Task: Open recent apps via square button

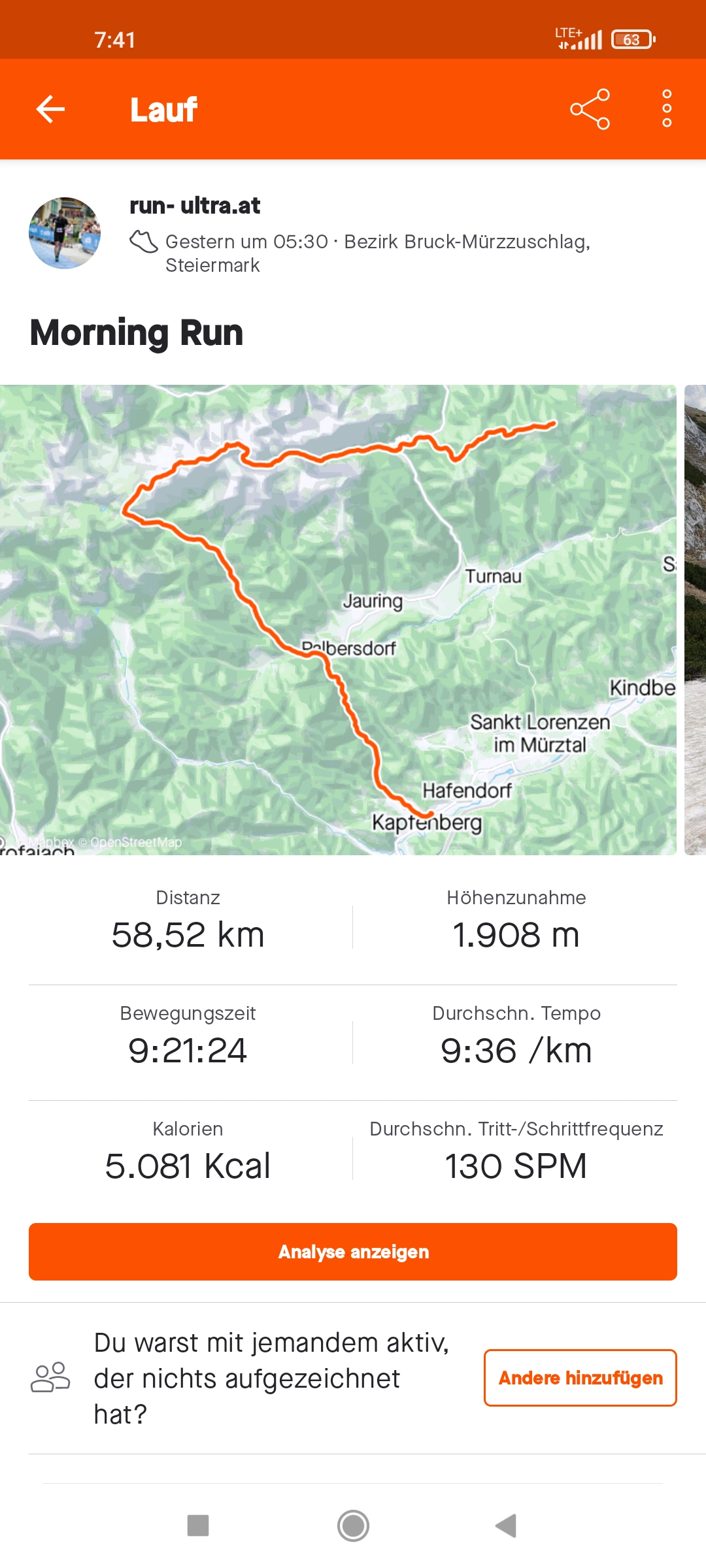Action: pos(198,1526)
